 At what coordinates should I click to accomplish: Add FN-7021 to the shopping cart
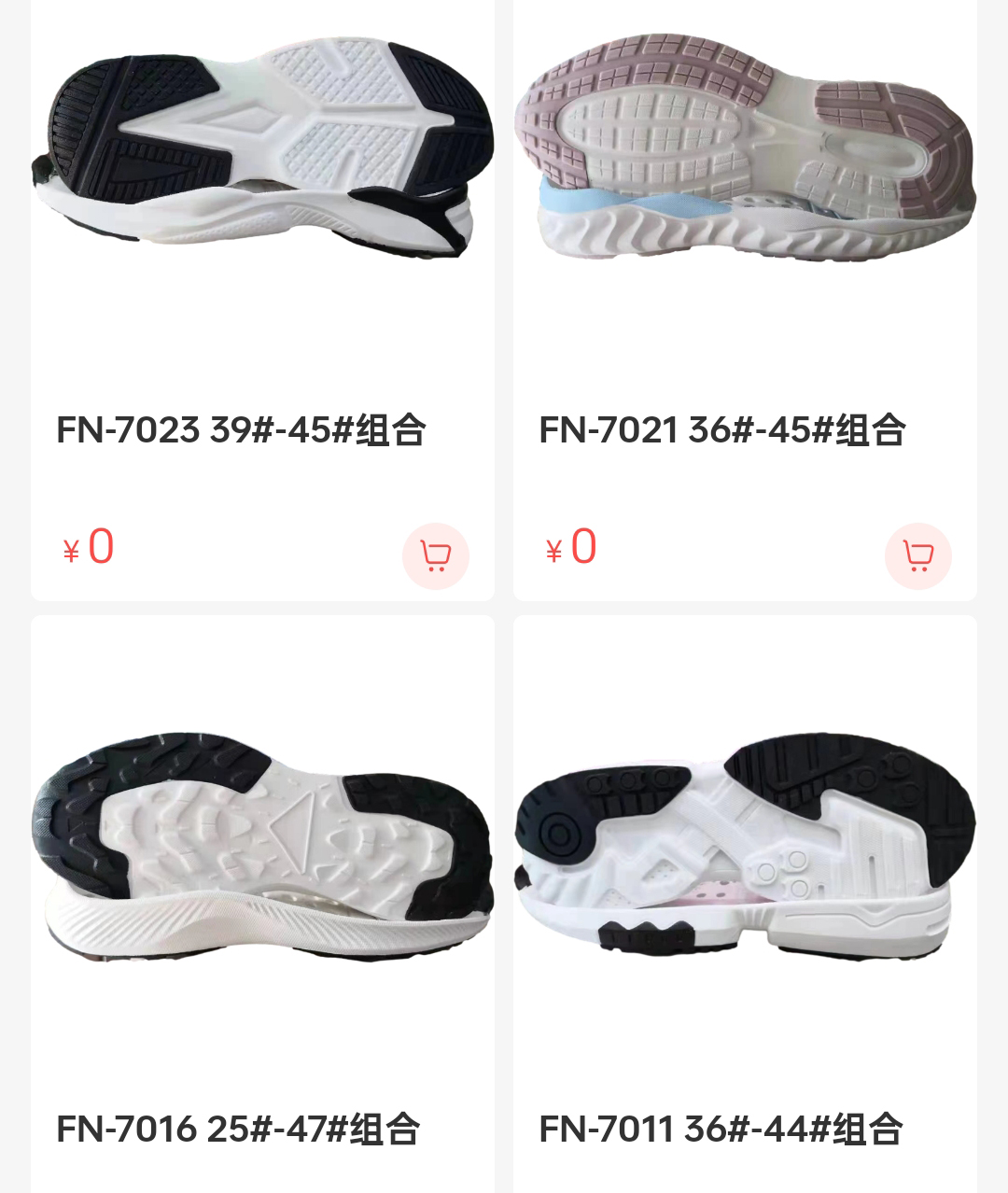(x=917, y=556)
